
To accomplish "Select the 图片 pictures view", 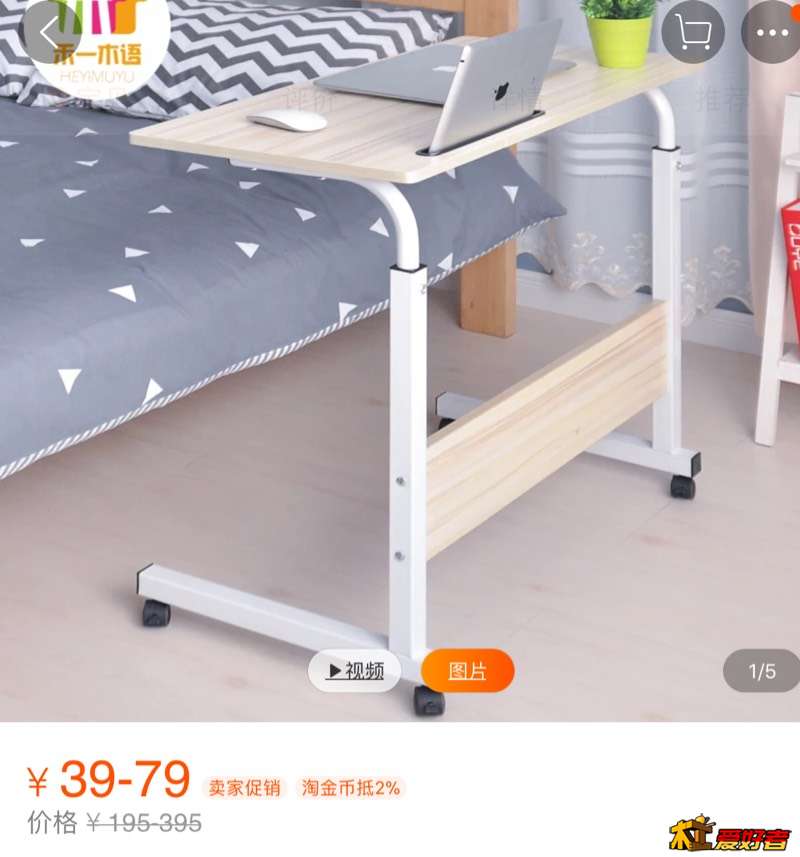I will [x=467, y=671].
